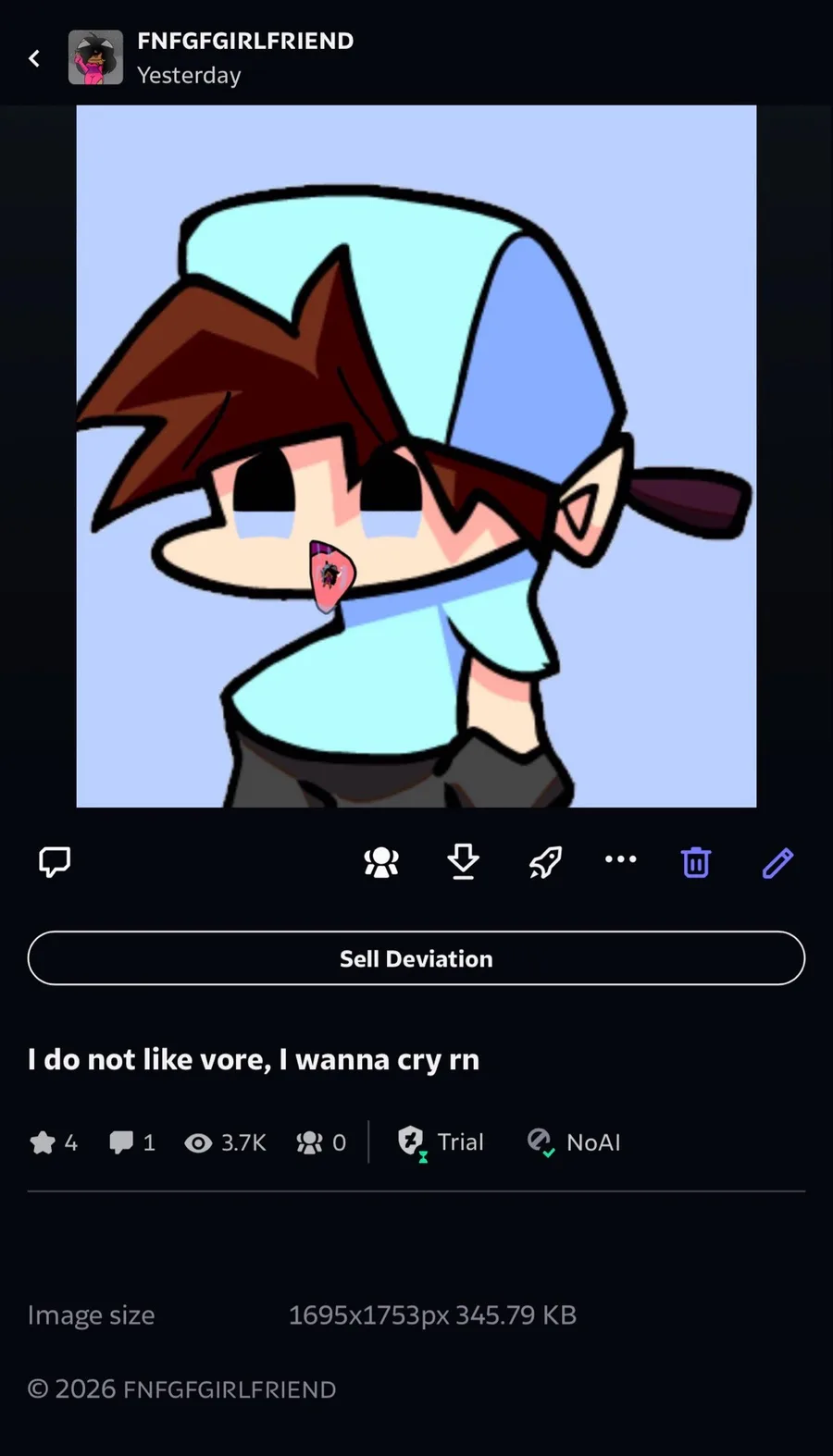Viewport: 833px width, 1456px height.
Task: Go back using the top arrow
Action: [34, 58]
